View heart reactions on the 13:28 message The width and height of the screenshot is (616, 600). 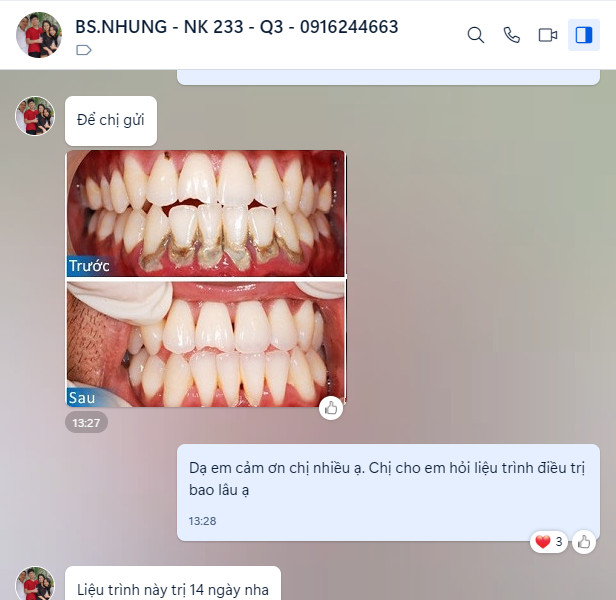[x=549, y=542]
